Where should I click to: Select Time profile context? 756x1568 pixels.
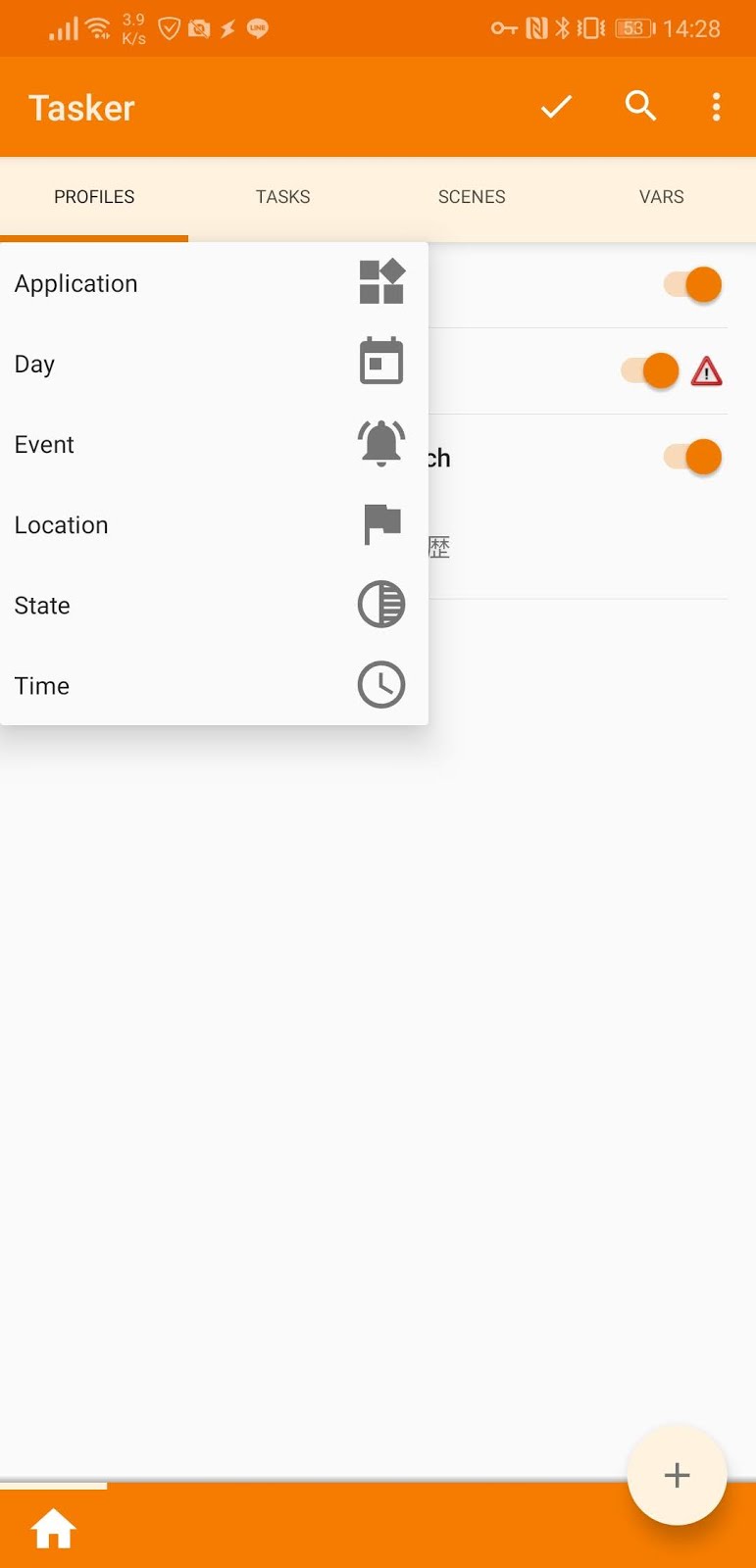click(x=214, y=685)
